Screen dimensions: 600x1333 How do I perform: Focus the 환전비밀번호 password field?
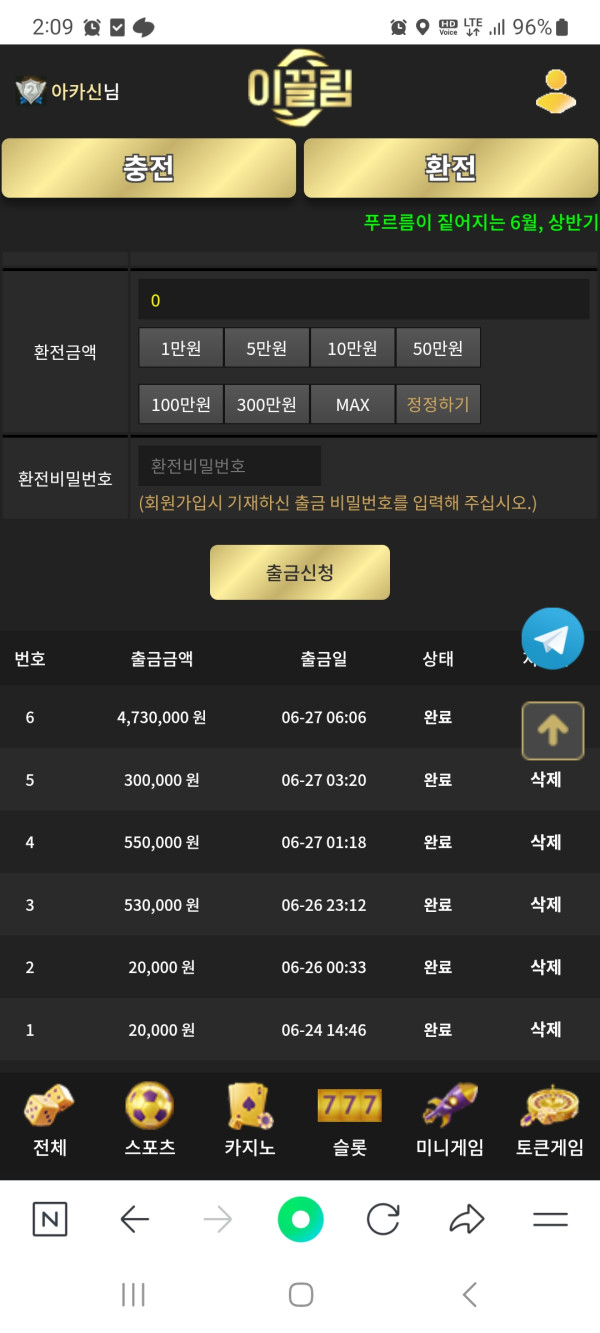230,466
